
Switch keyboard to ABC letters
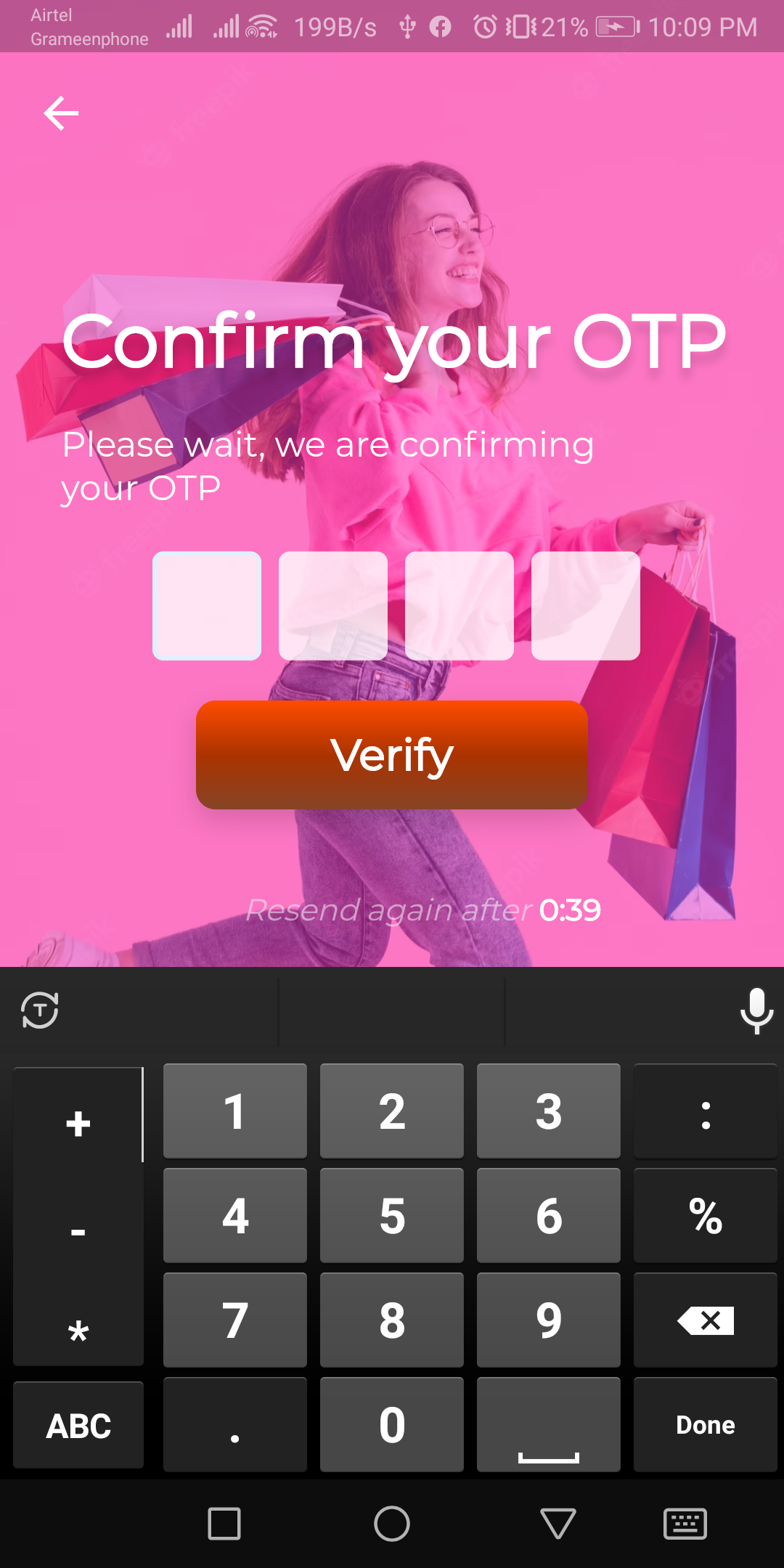coord(78,1425)
